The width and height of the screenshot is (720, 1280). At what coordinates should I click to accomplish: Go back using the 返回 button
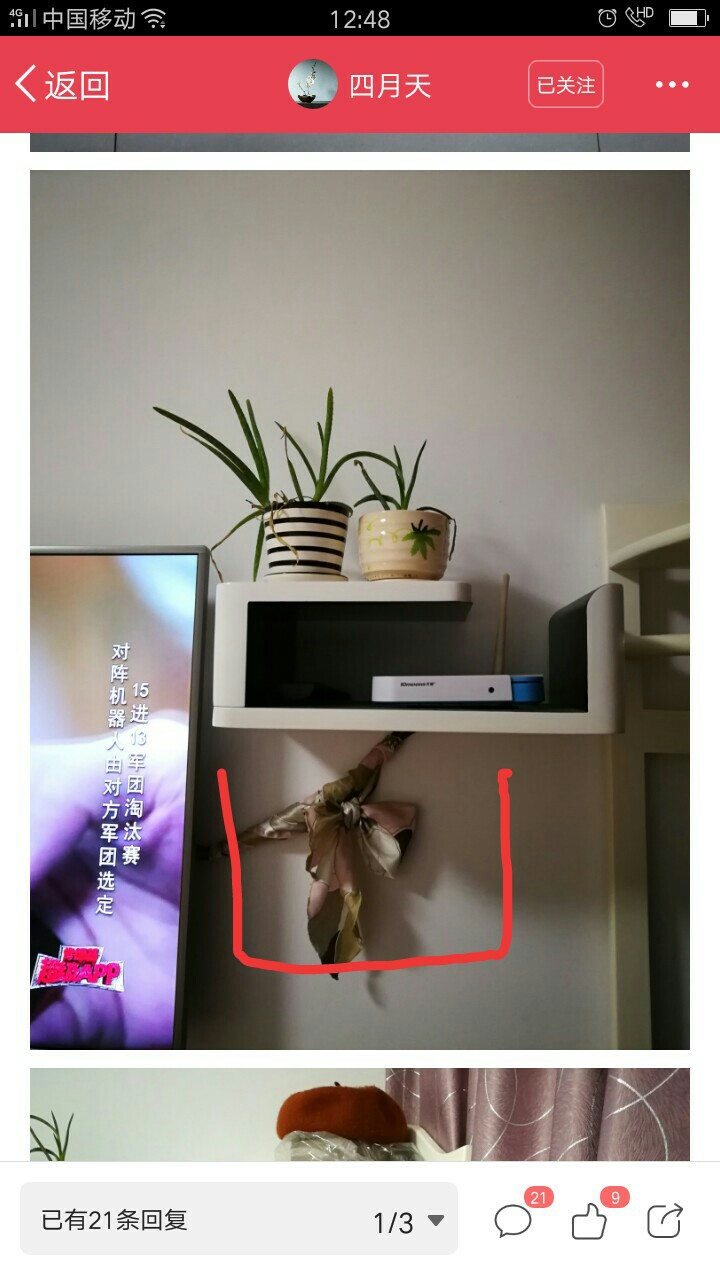[x=62, y=85]
